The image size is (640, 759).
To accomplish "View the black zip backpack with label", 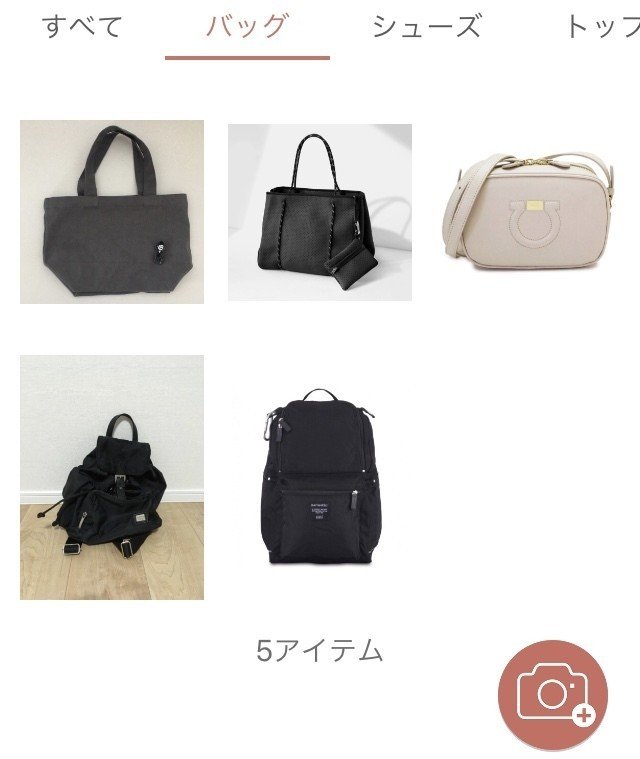I will 320,477.
